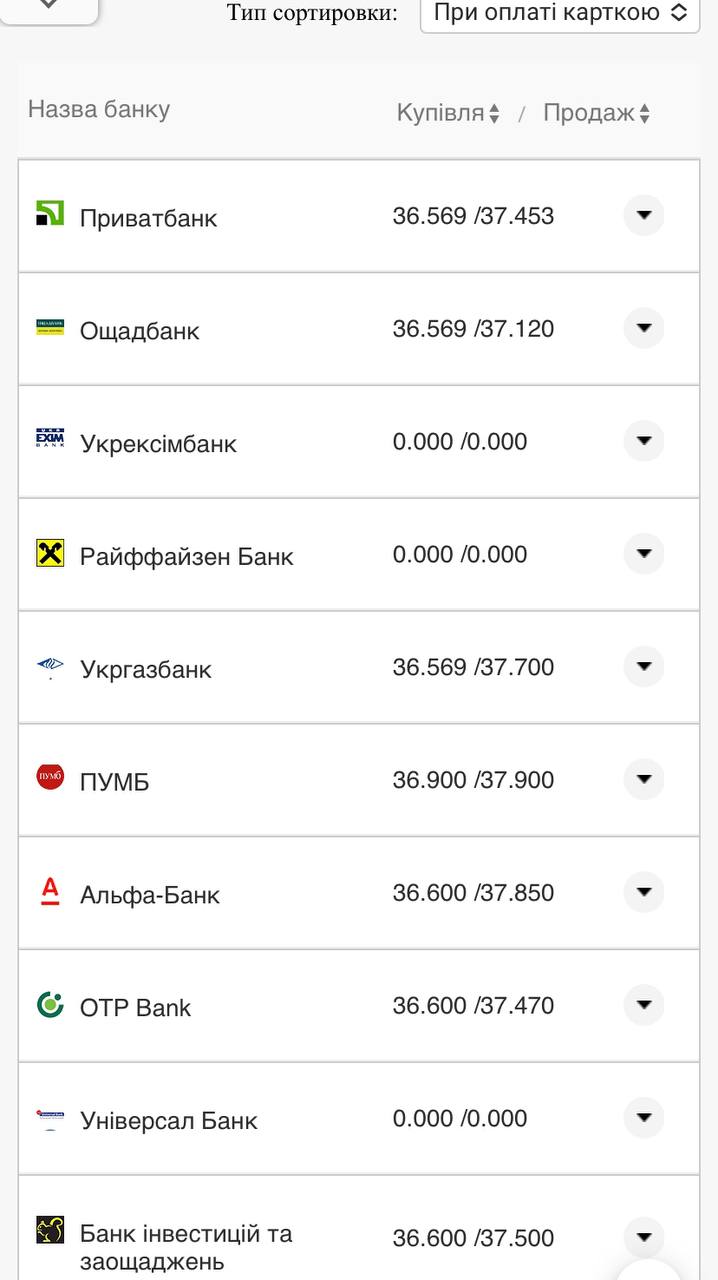Sort the list by «Продаж» rate
Image resolution: width=718 pixels, height=1280 pixels.
pos(596,113)
